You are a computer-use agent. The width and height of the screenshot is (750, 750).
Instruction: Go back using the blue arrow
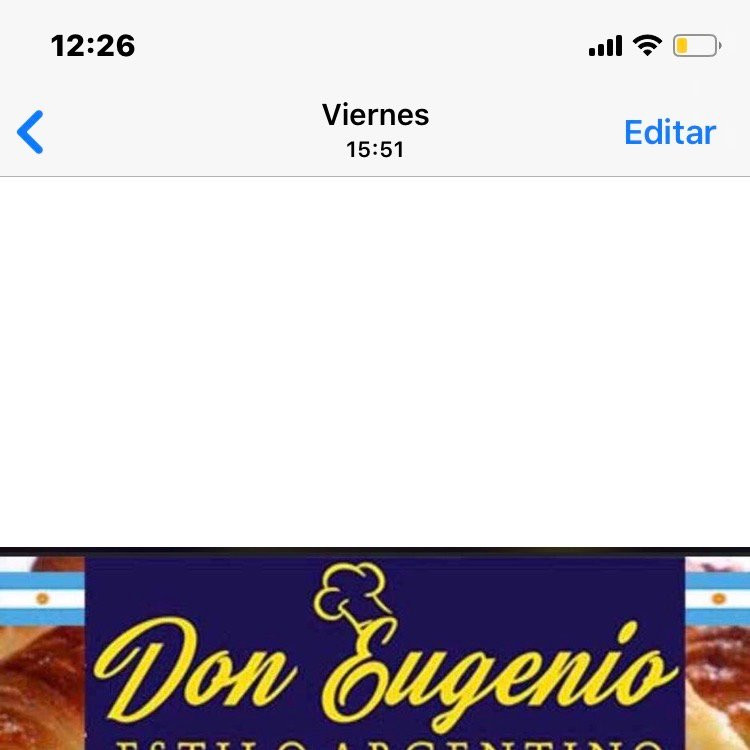[31, 132]
